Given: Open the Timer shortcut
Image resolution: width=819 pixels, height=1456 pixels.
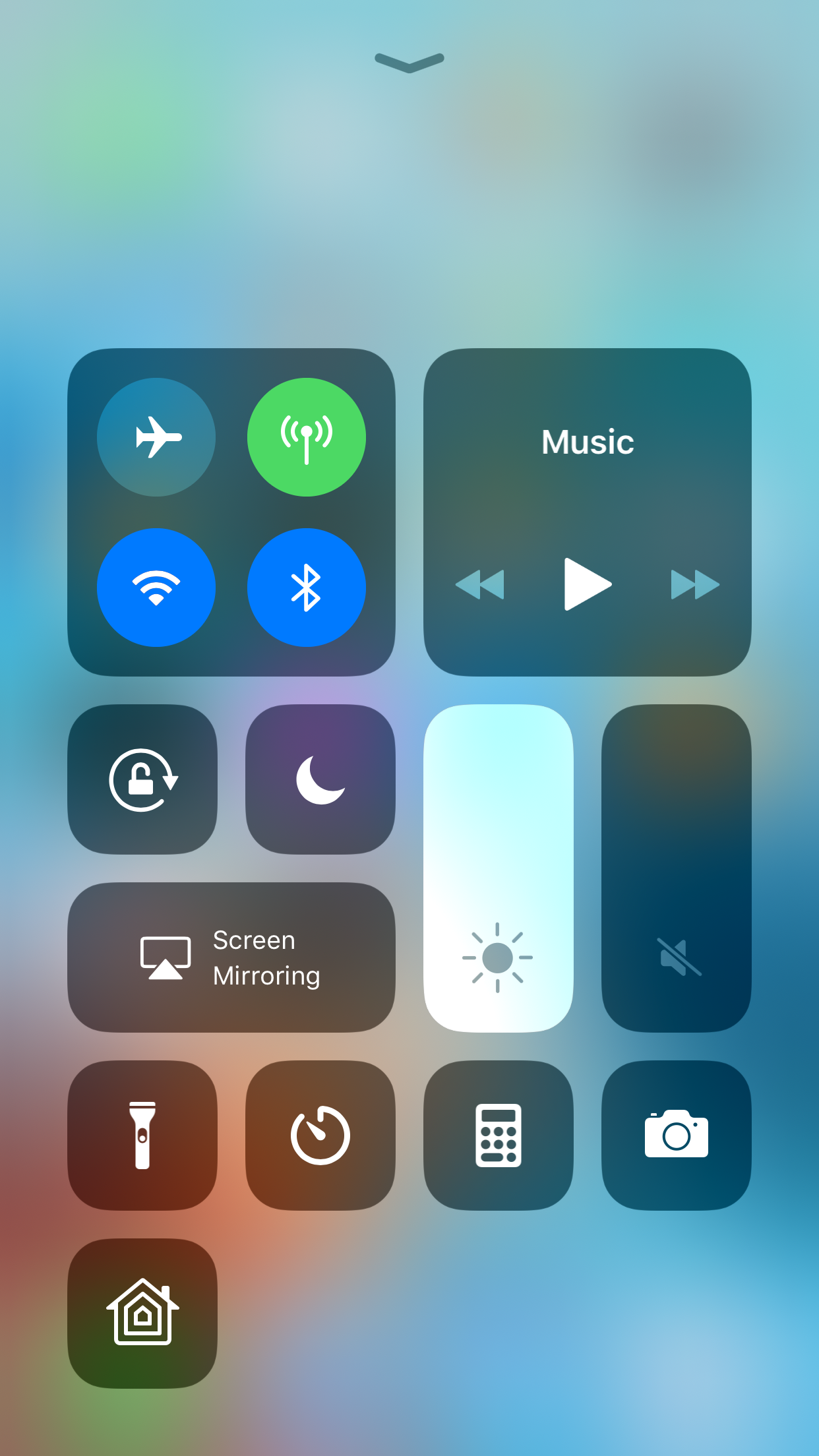Looking at the screenshot, I should (320, 1136).
